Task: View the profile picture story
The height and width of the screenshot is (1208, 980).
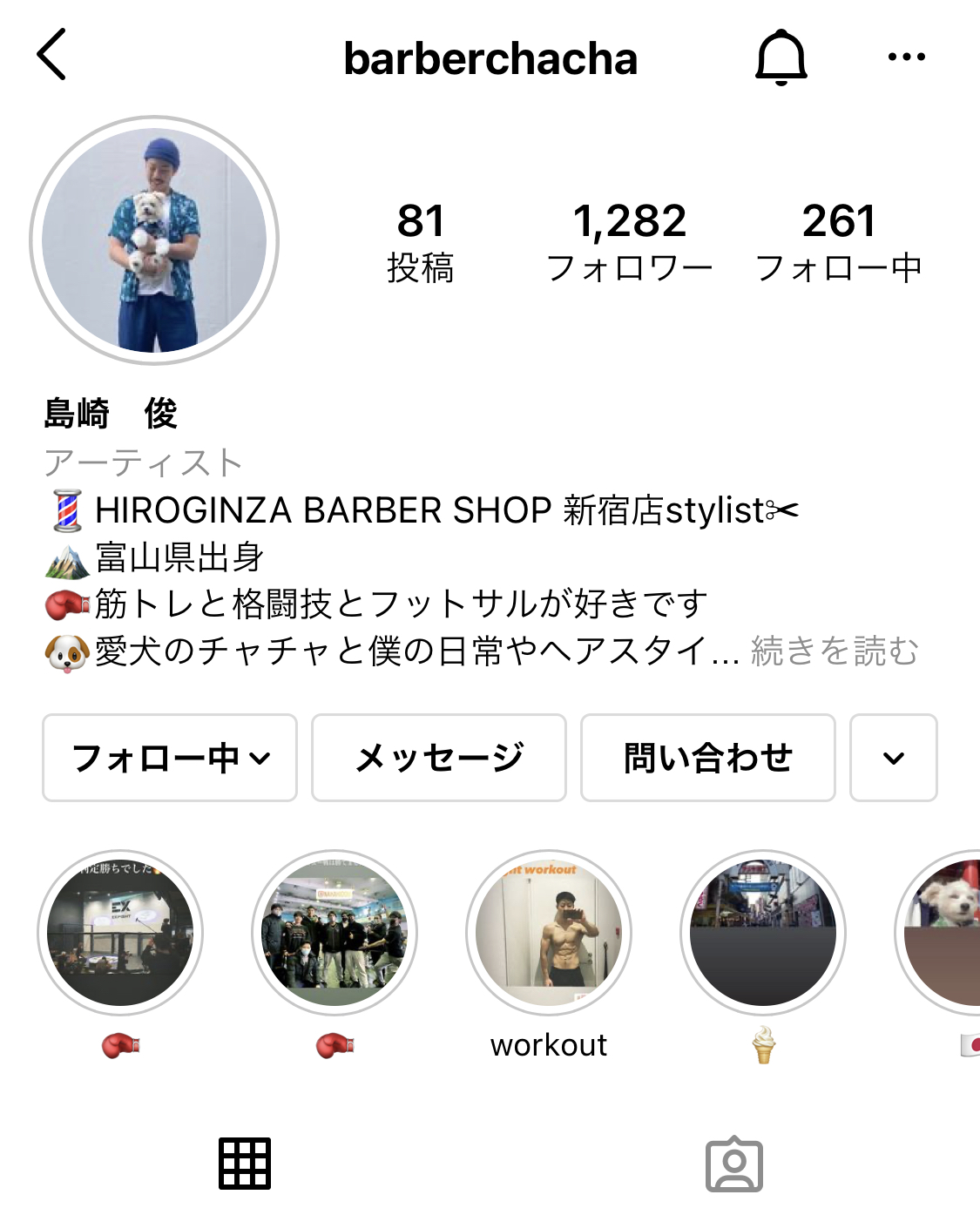Action: [x=154, y=240]
